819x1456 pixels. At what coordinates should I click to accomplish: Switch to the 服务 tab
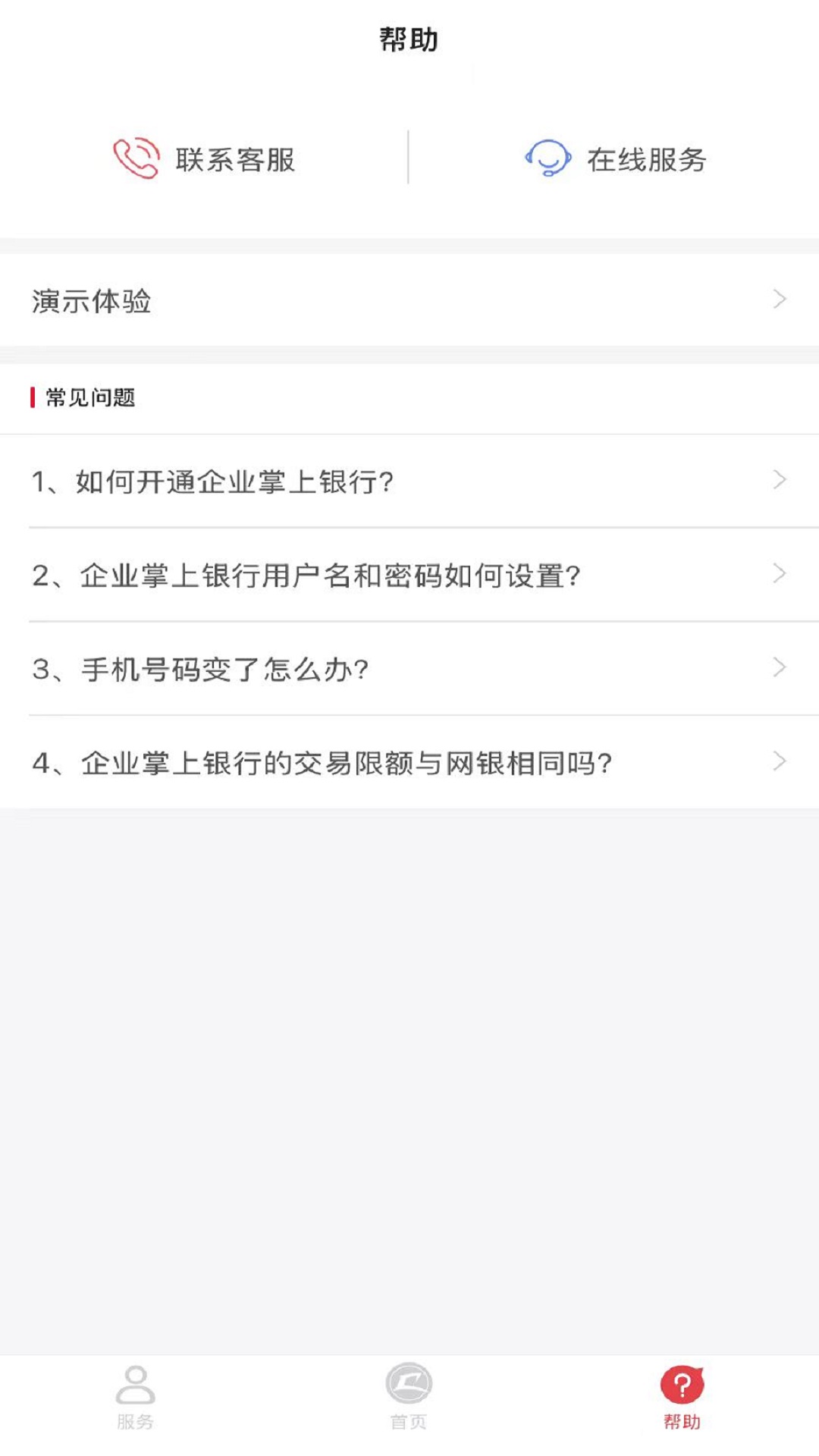coord(135,1403)
